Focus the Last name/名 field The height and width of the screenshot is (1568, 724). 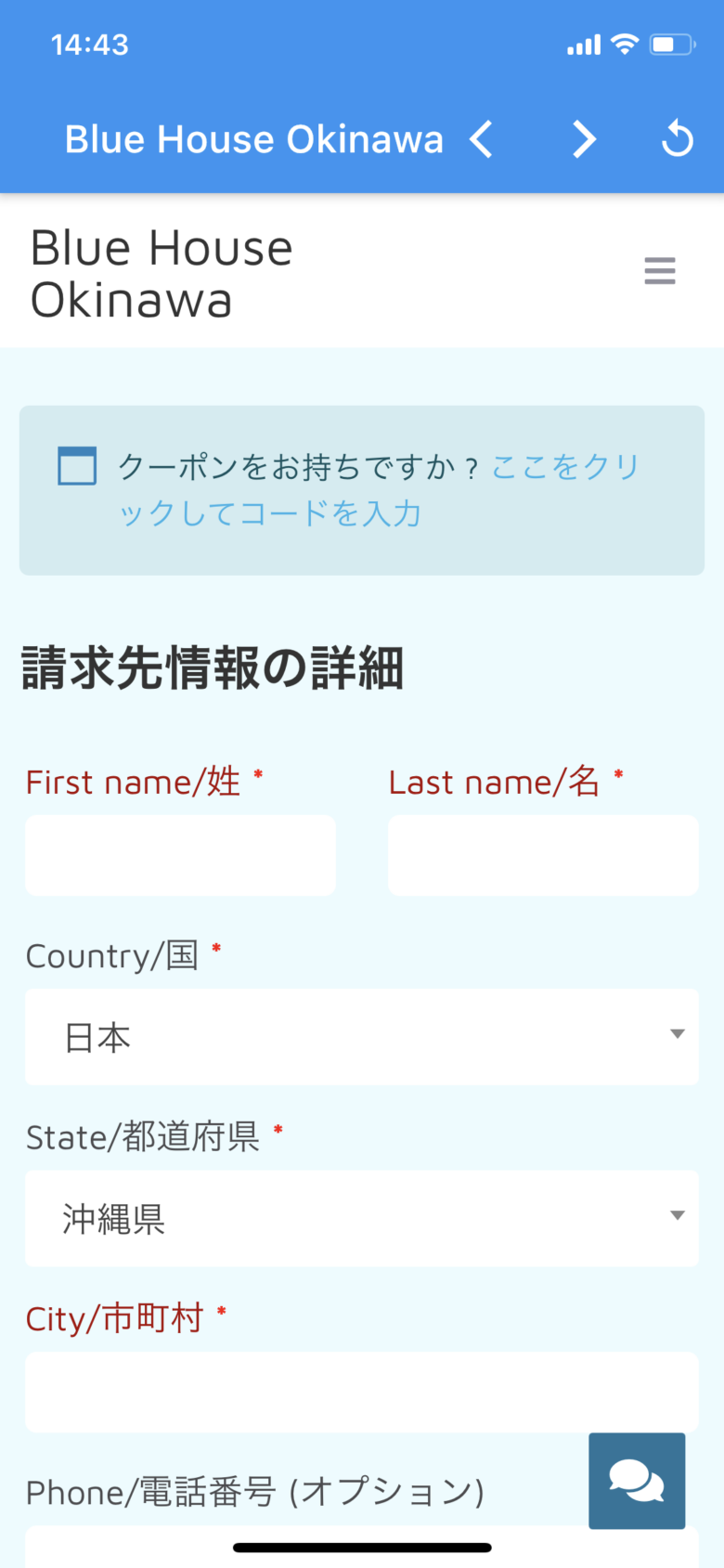pos(543,855)
